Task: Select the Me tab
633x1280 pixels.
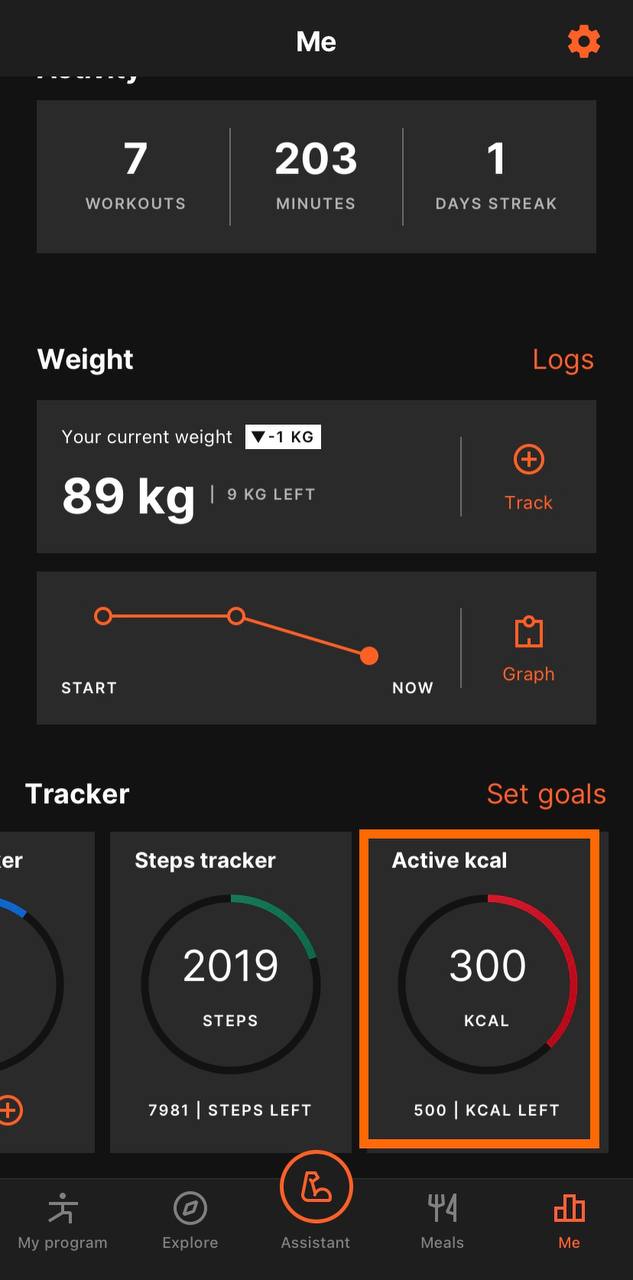Action: point(569,1221)
